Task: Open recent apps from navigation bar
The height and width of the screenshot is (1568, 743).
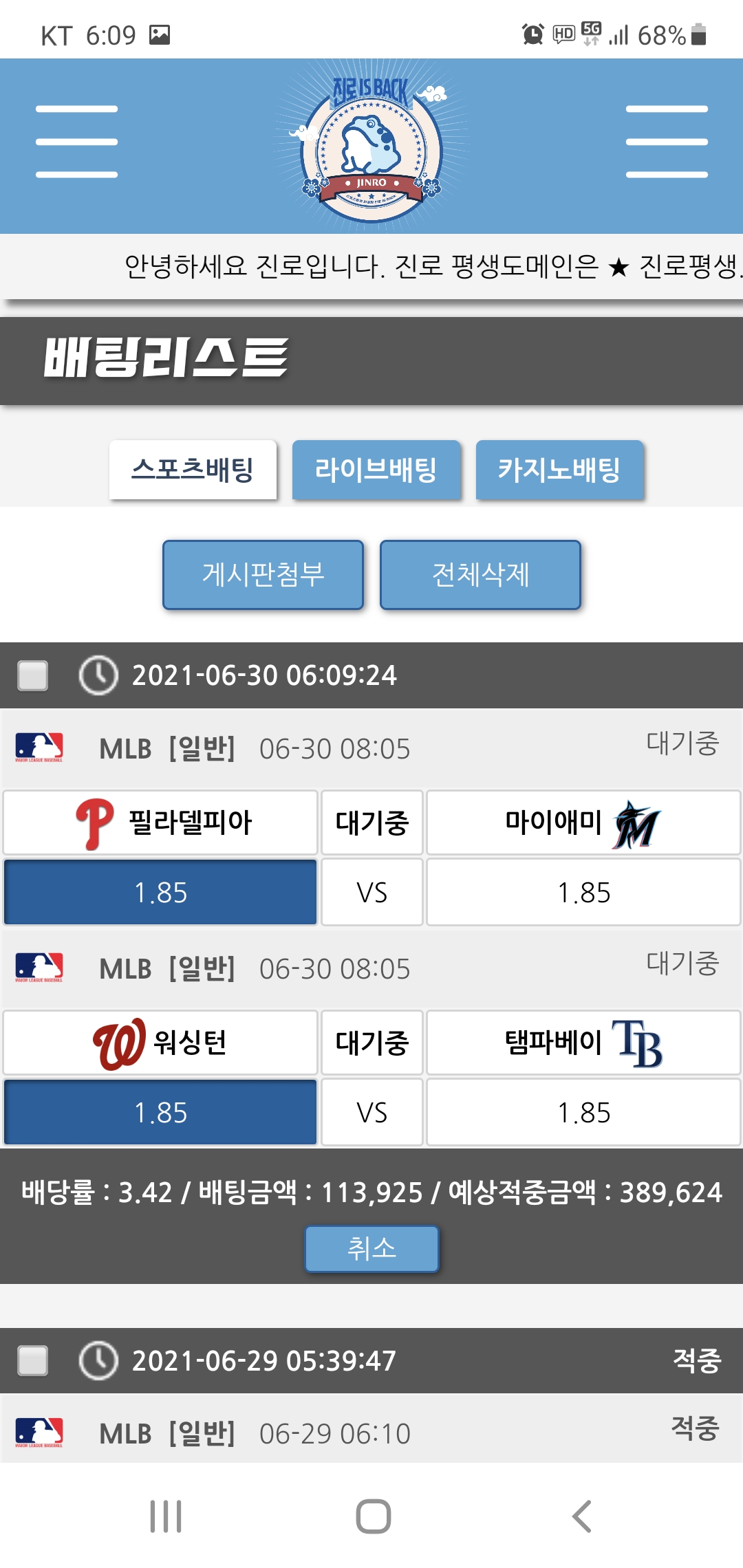Action: (166, 1516)
